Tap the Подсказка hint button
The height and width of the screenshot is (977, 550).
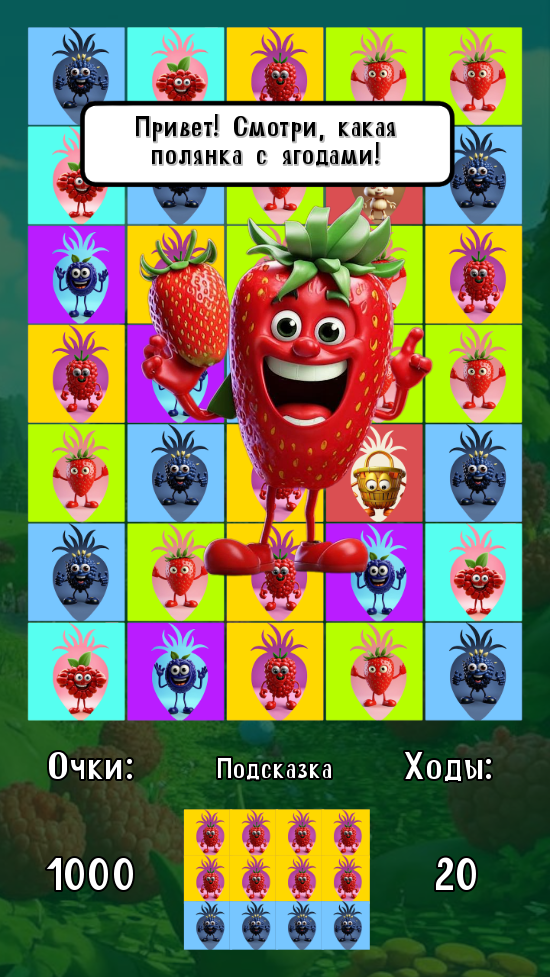[x=274, y=770]
